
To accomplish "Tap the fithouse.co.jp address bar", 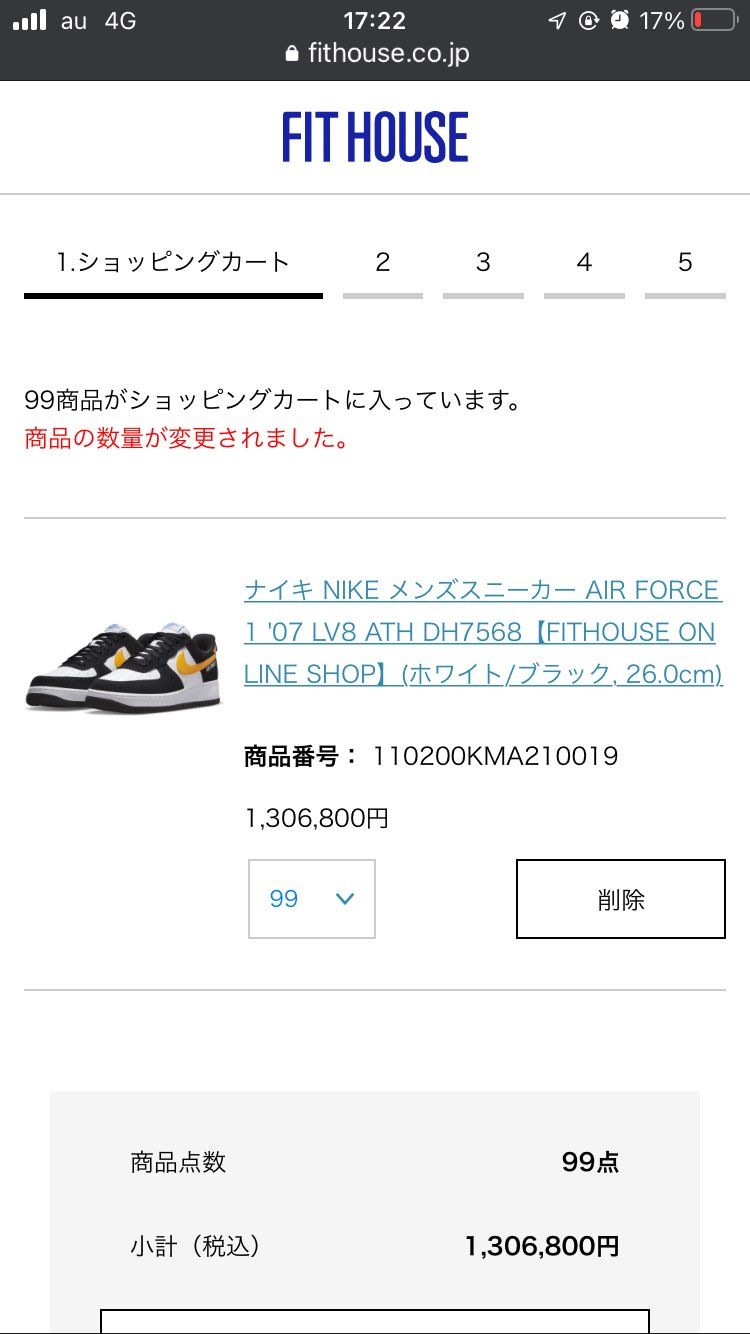I will tap(375, 53).
